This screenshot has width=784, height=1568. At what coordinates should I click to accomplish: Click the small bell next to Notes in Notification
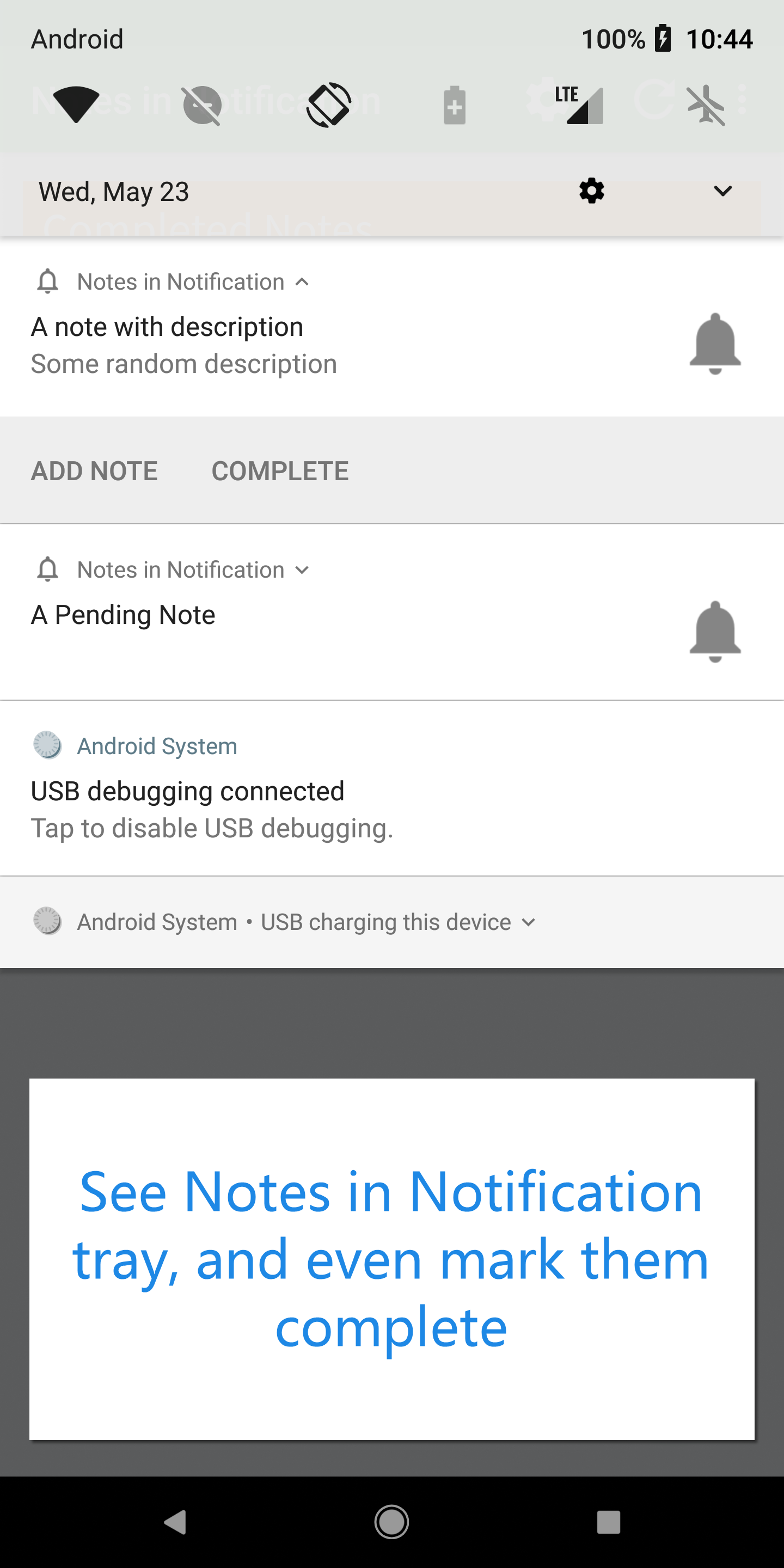point(47,281)
